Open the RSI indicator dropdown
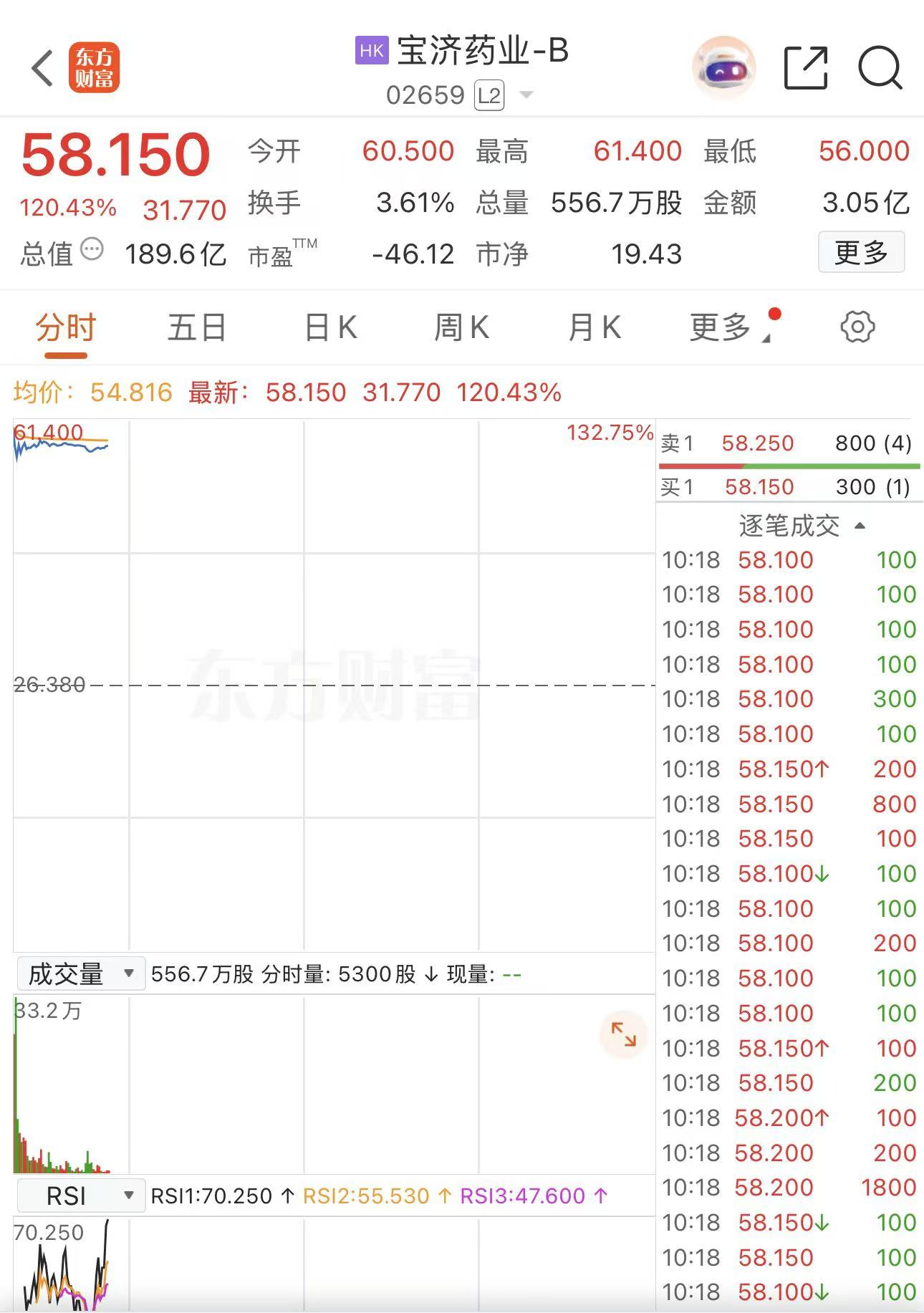The height and width of the screenshot is (1313, 924). point(81,1196)
